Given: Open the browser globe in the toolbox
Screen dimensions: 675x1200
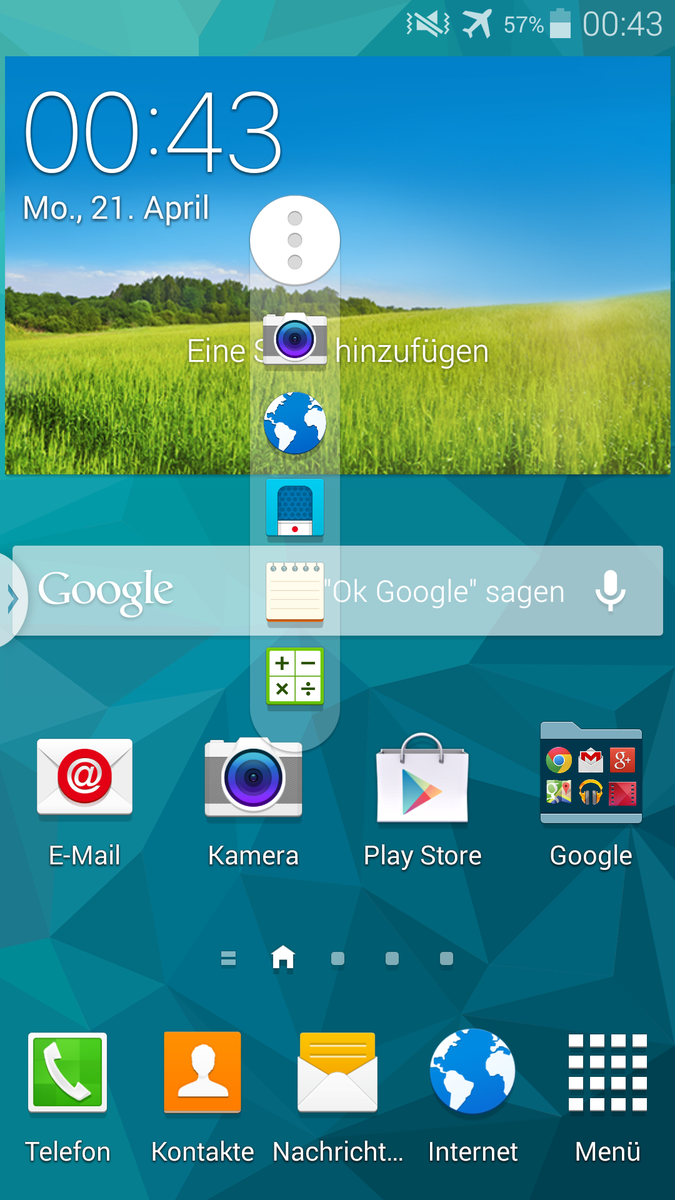Looking at the screenshot, I should pyautogui.click(x=294, y=422).
